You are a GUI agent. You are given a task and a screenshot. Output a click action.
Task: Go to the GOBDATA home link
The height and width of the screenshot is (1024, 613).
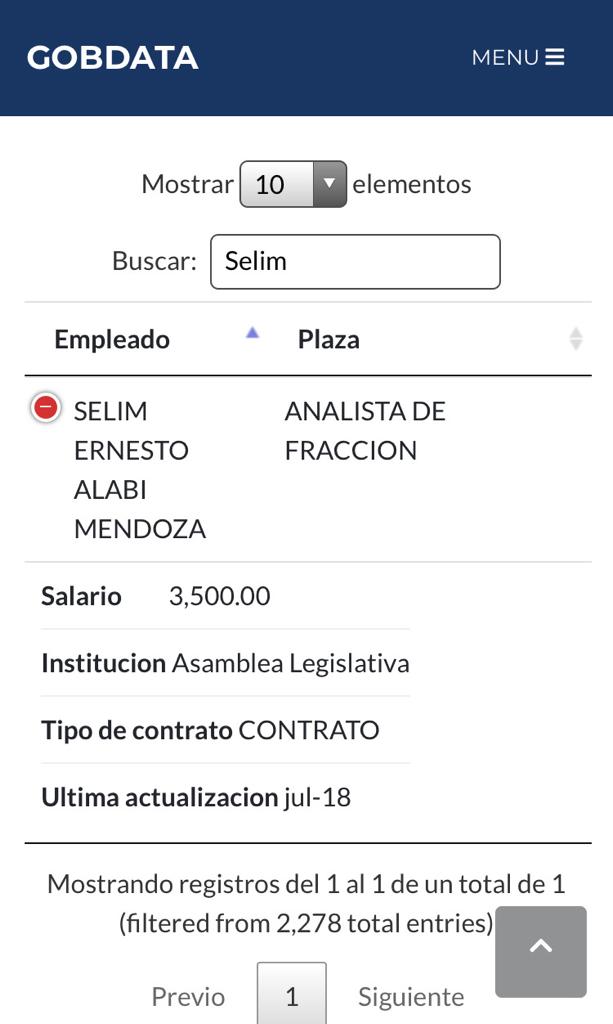click(x=112, y=57)
